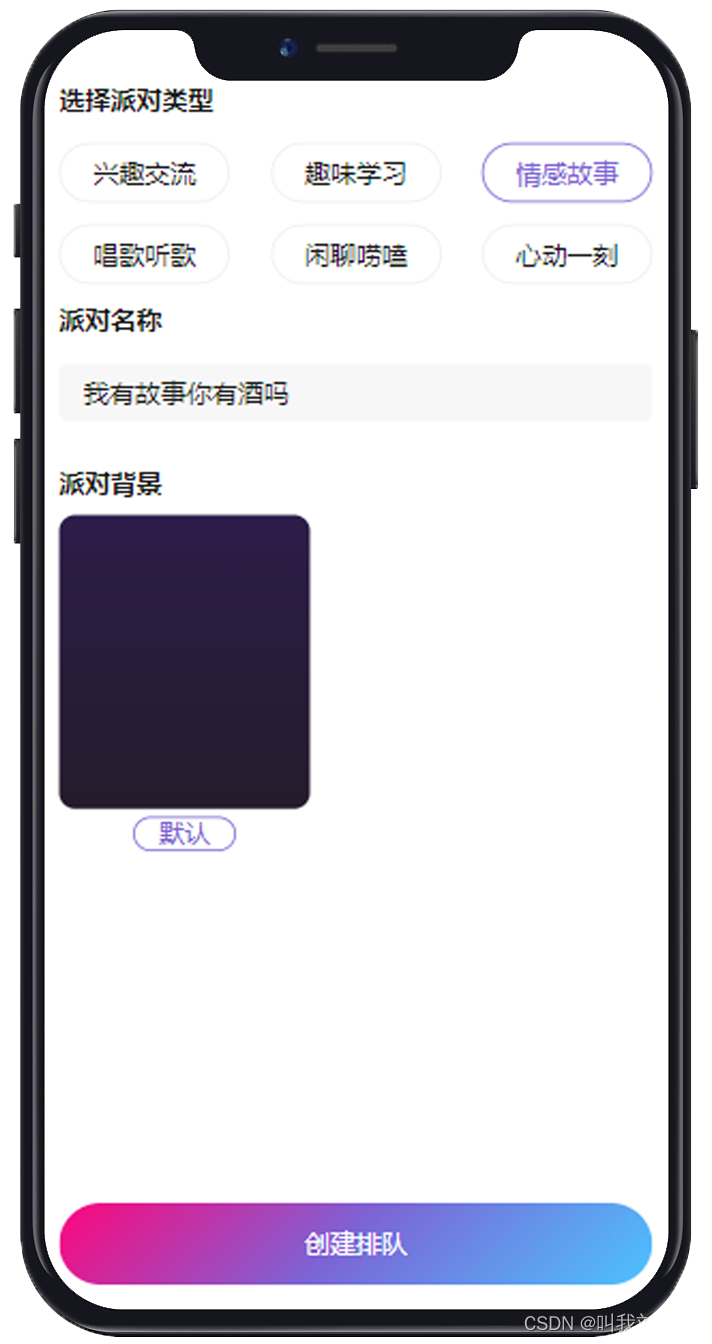Choose the 趣味学习 party type
Image resolution: width=712 pixels, height=1344 pixels.
tap(356, 173)
